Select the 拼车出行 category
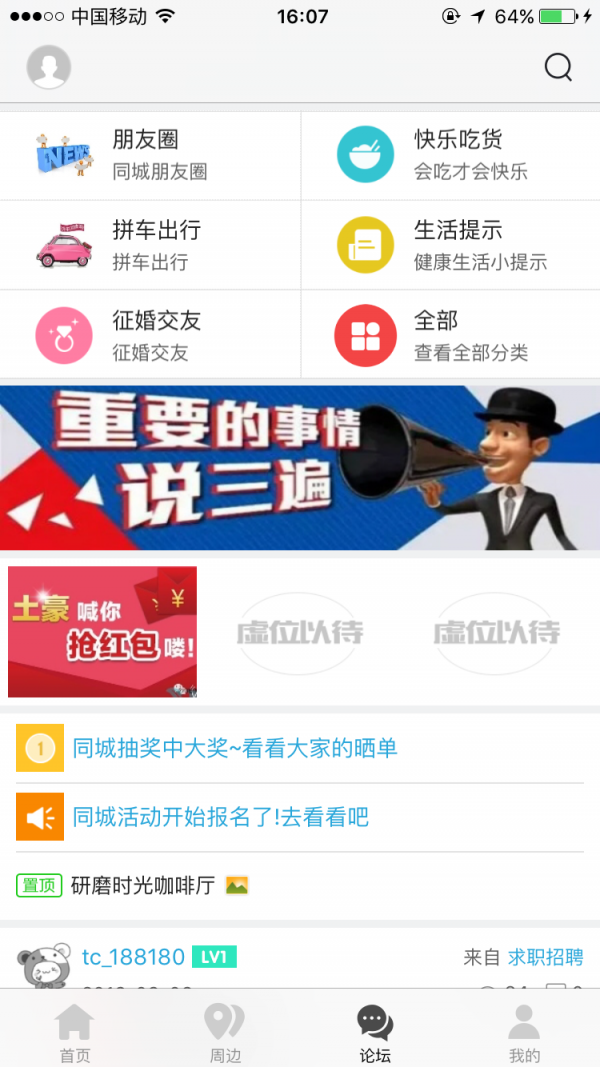The width and height of the screenshot is (600, 1067). (150, 244)
